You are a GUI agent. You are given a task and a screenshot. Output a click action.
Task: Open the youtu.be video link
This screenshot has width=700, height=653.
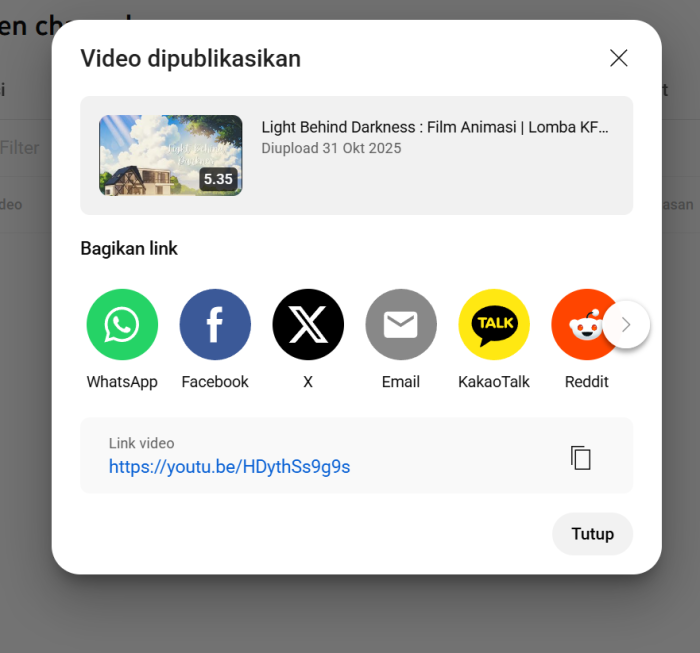(x=229, y=467)
